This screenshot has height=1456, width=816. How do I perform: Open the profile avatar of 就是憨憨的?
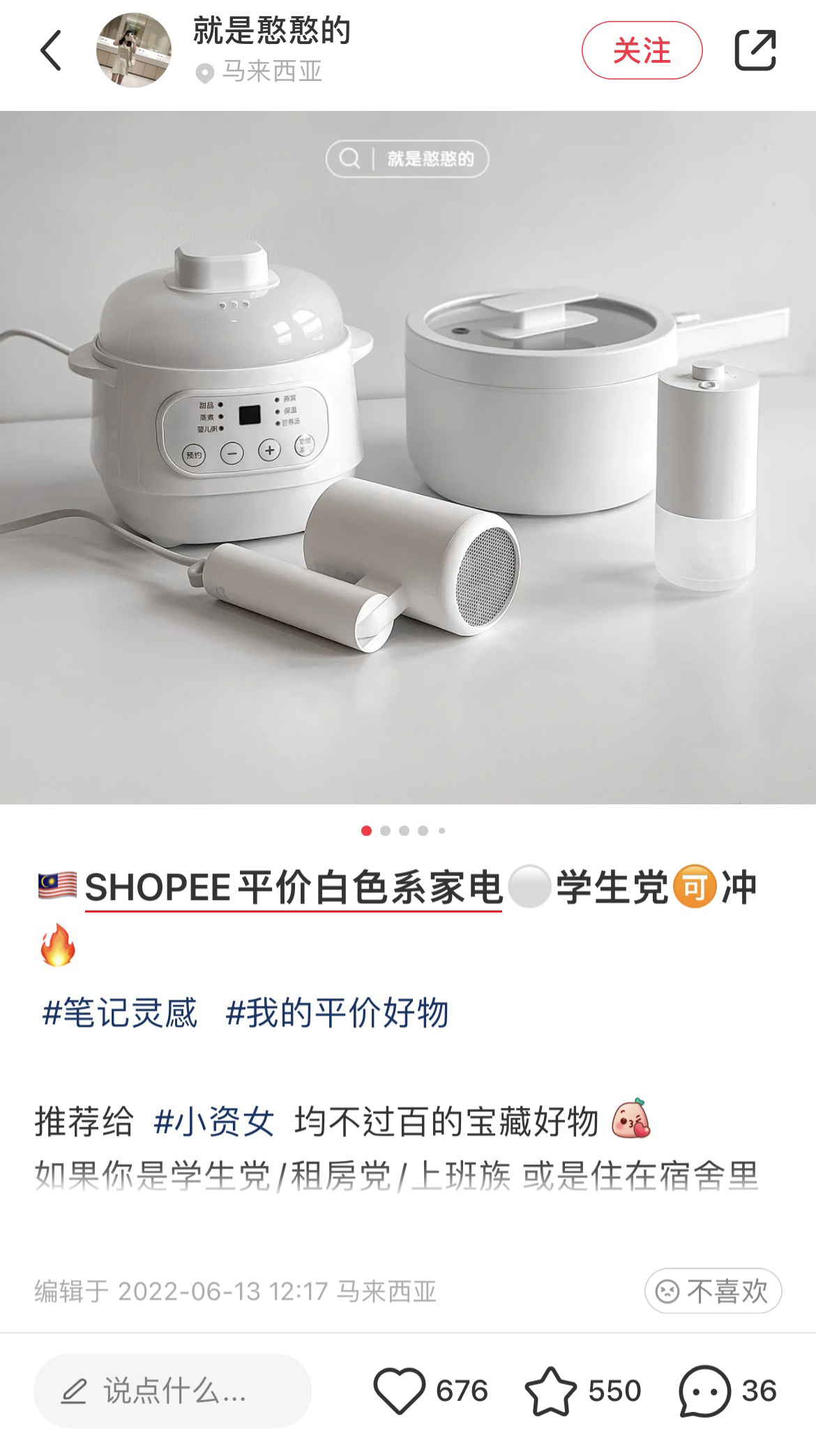click(x=133, y=50)
